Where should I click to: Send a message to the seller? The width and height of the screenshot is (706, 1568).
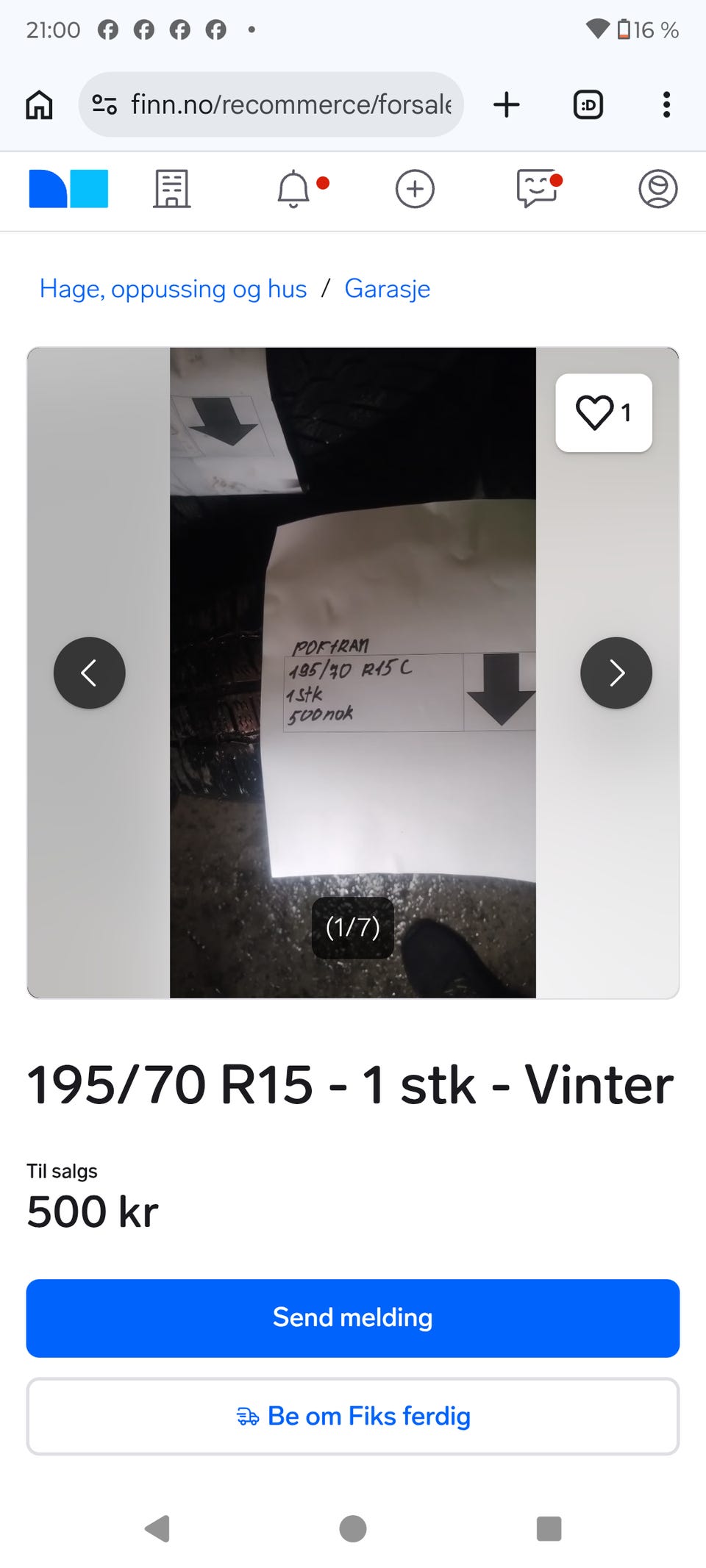pyautogui.click(x=353, y=1318)
